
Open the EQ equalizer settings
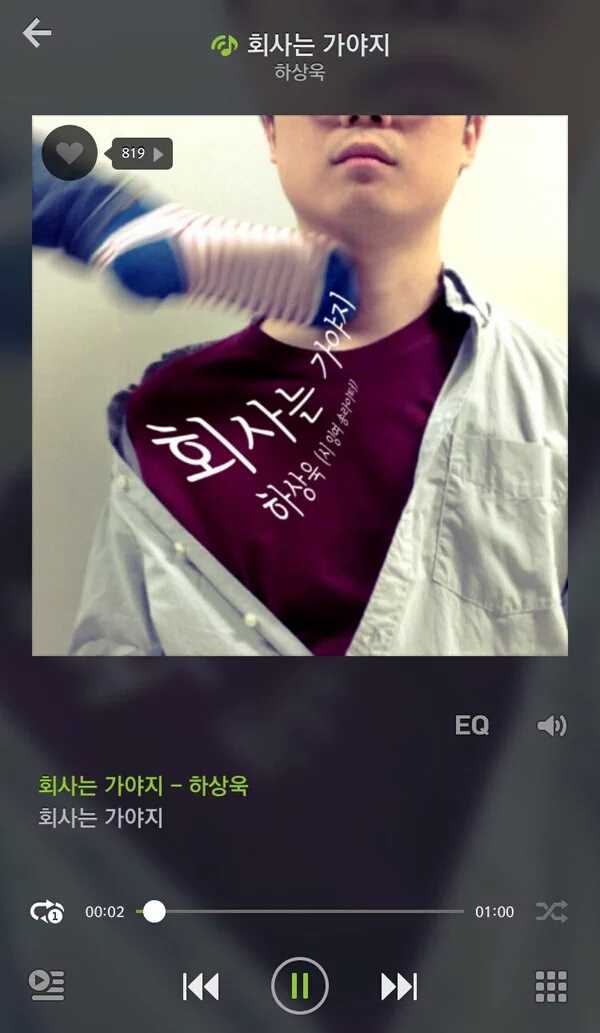coord(472,726)
